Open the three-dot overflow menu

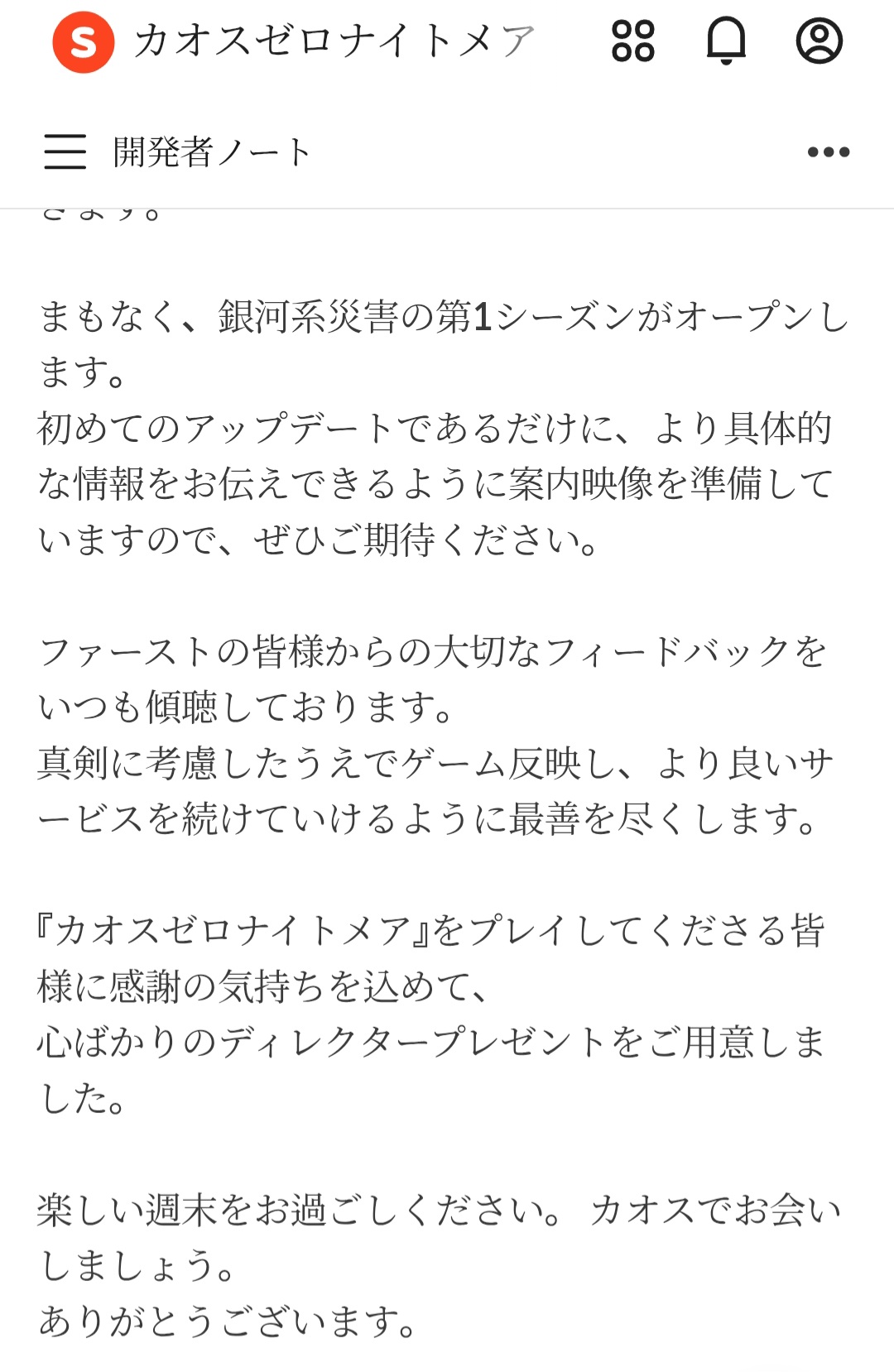[829, 152]
